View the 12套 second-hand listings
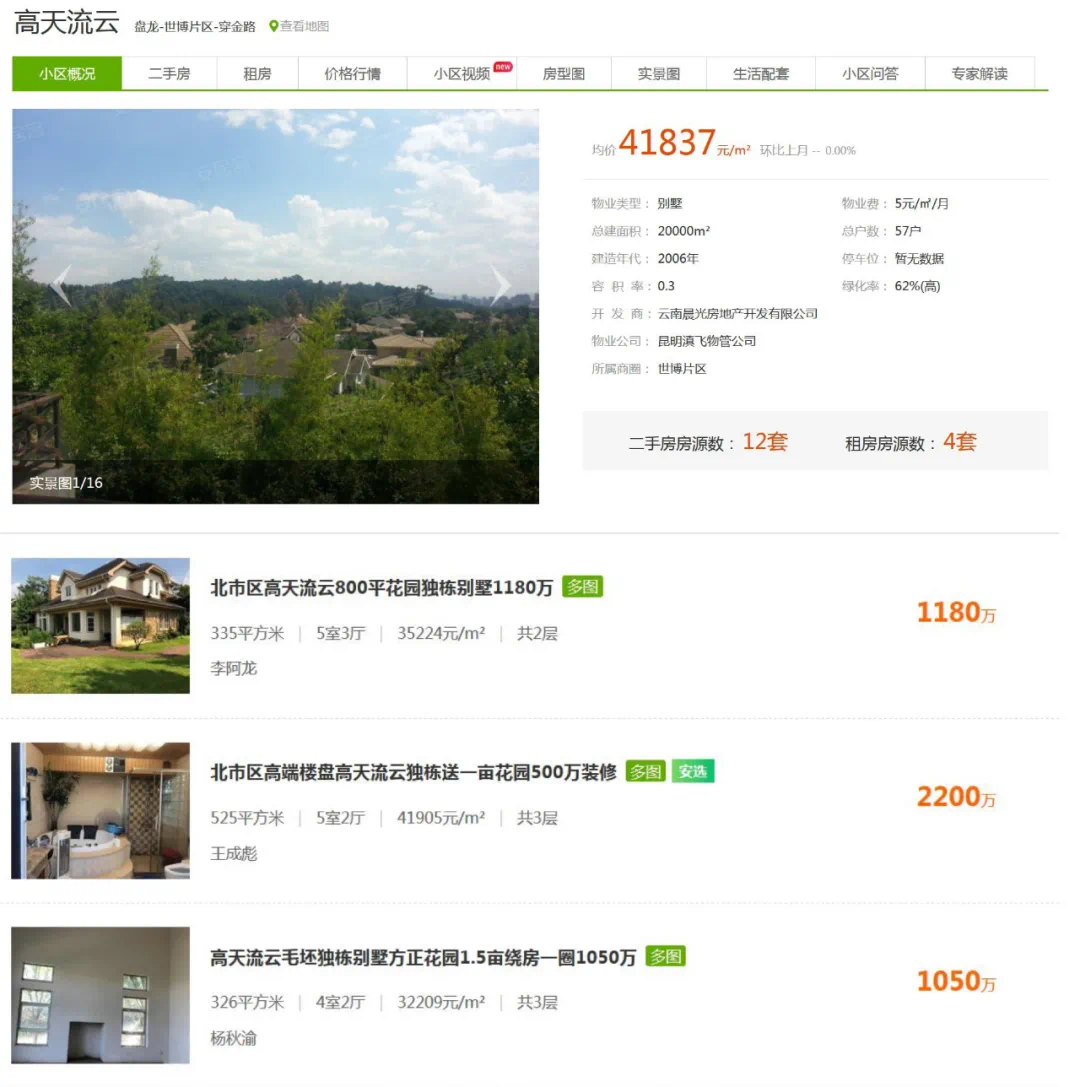Image resolution: width=1080 pixels, height=1087 pixels. (765, 442)
